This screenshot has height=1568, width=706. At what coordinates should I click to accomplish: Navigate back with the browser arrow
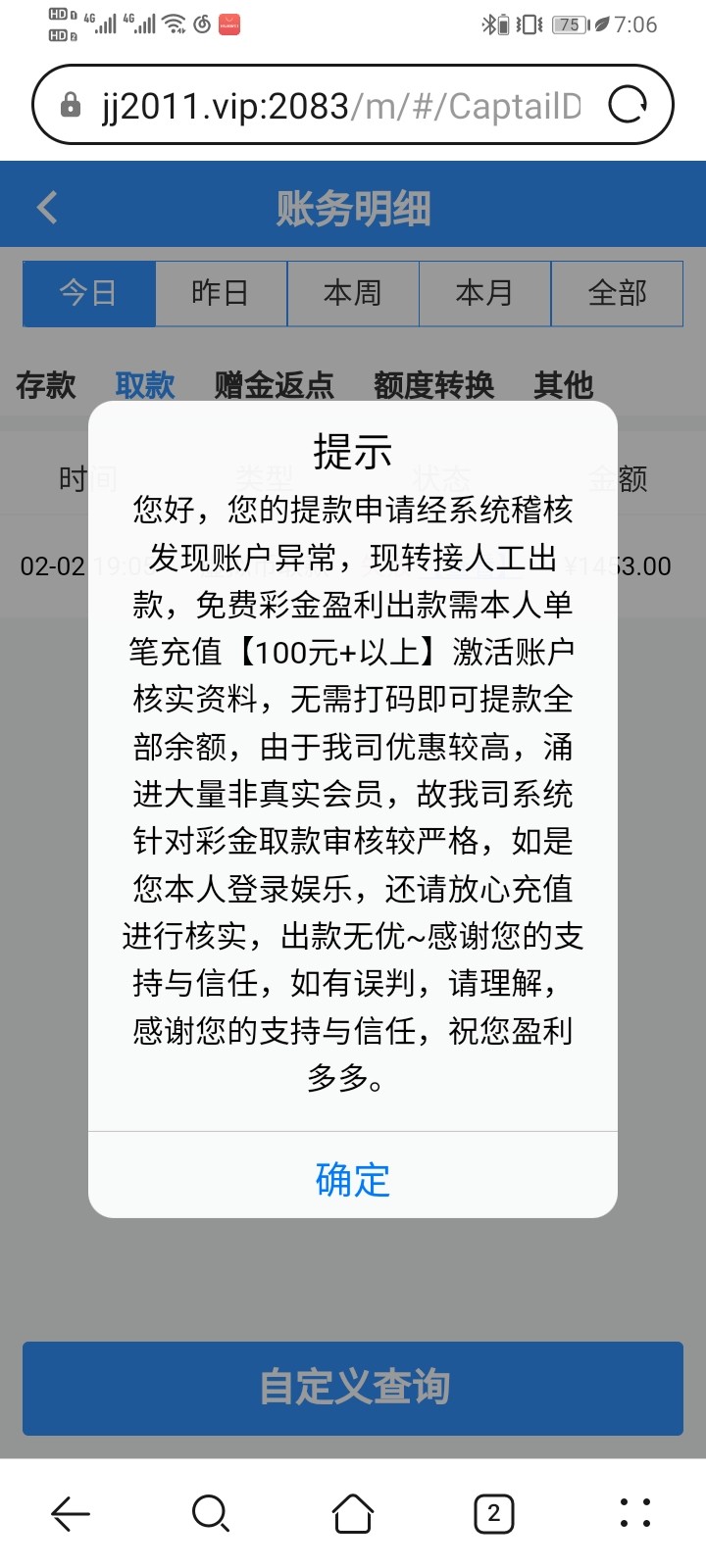[x=71, y=1513]
